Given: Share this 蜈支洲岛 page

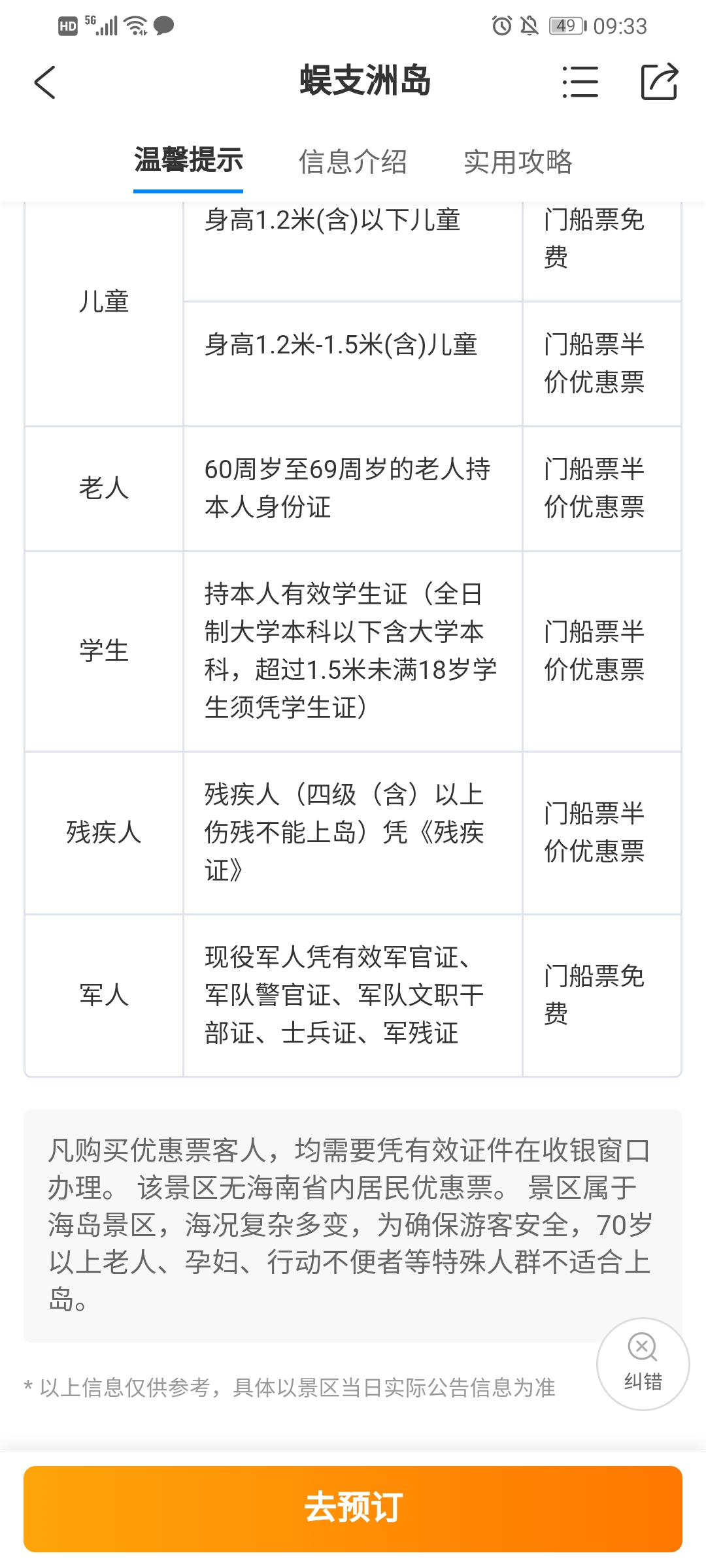Looking at the screenshot, I should (x=659, y=82).
